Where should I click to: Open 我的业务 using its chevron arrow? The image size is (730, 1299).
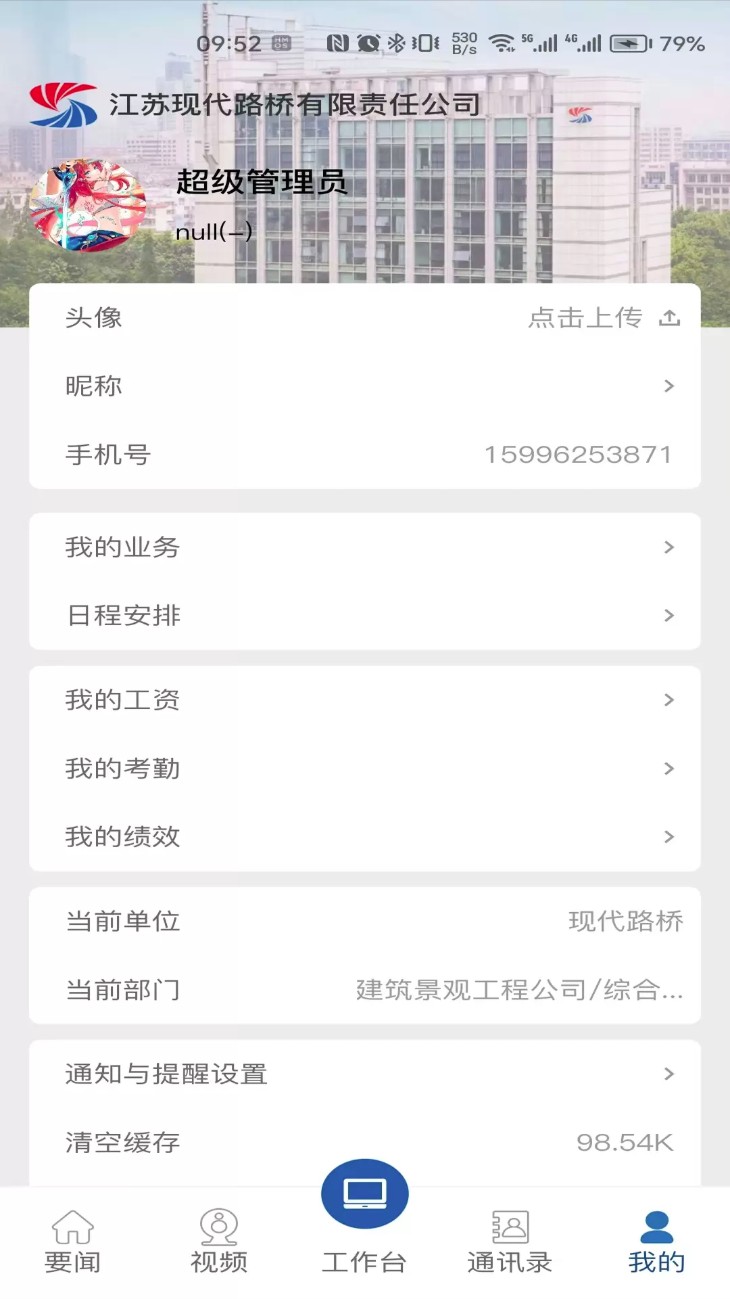(x=668, y=547)
